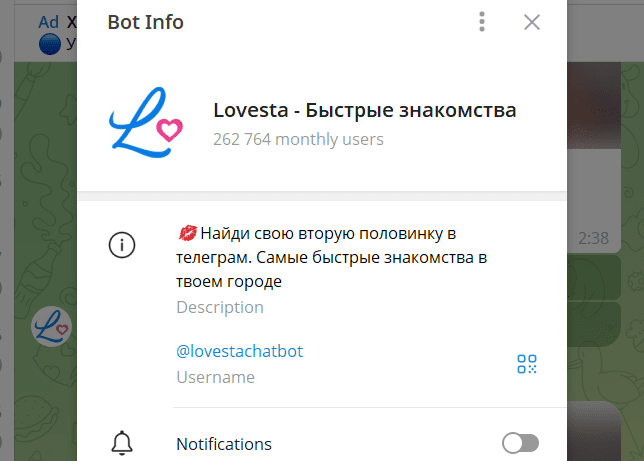Open the Lovesta profile picture
Viewport: 644px width, 461px height.
tap(146, 122)
